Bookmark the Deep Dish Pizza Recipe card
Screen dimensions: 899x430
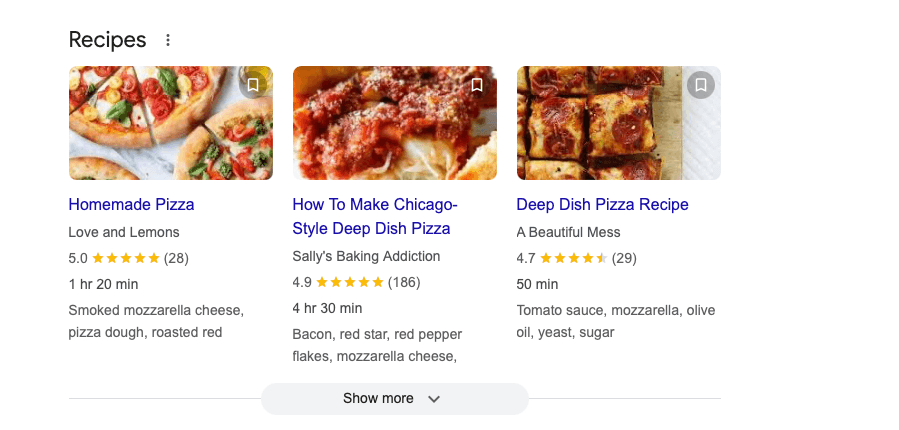tap(701, 85)
